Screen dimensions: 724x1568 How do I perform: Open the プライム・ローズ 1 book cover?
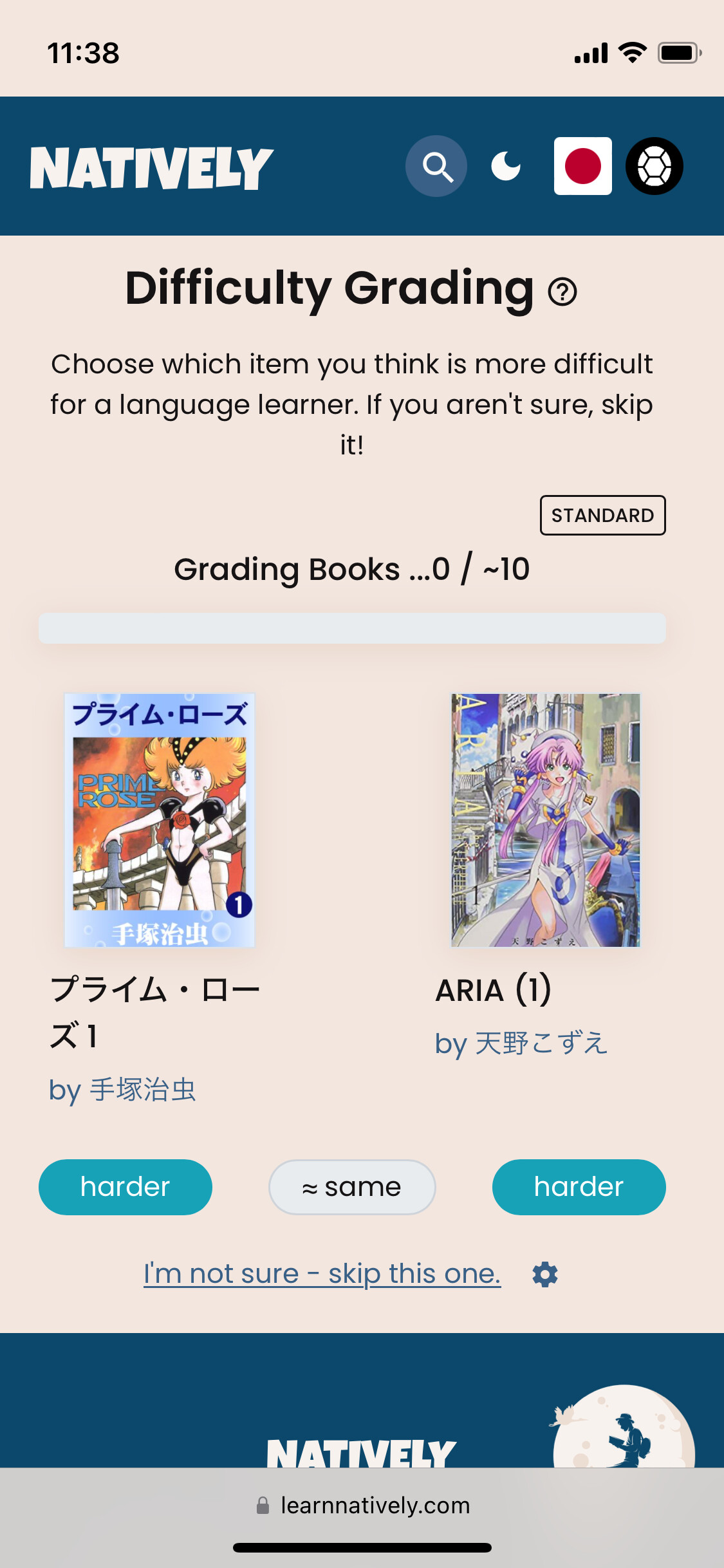point(160,819)
